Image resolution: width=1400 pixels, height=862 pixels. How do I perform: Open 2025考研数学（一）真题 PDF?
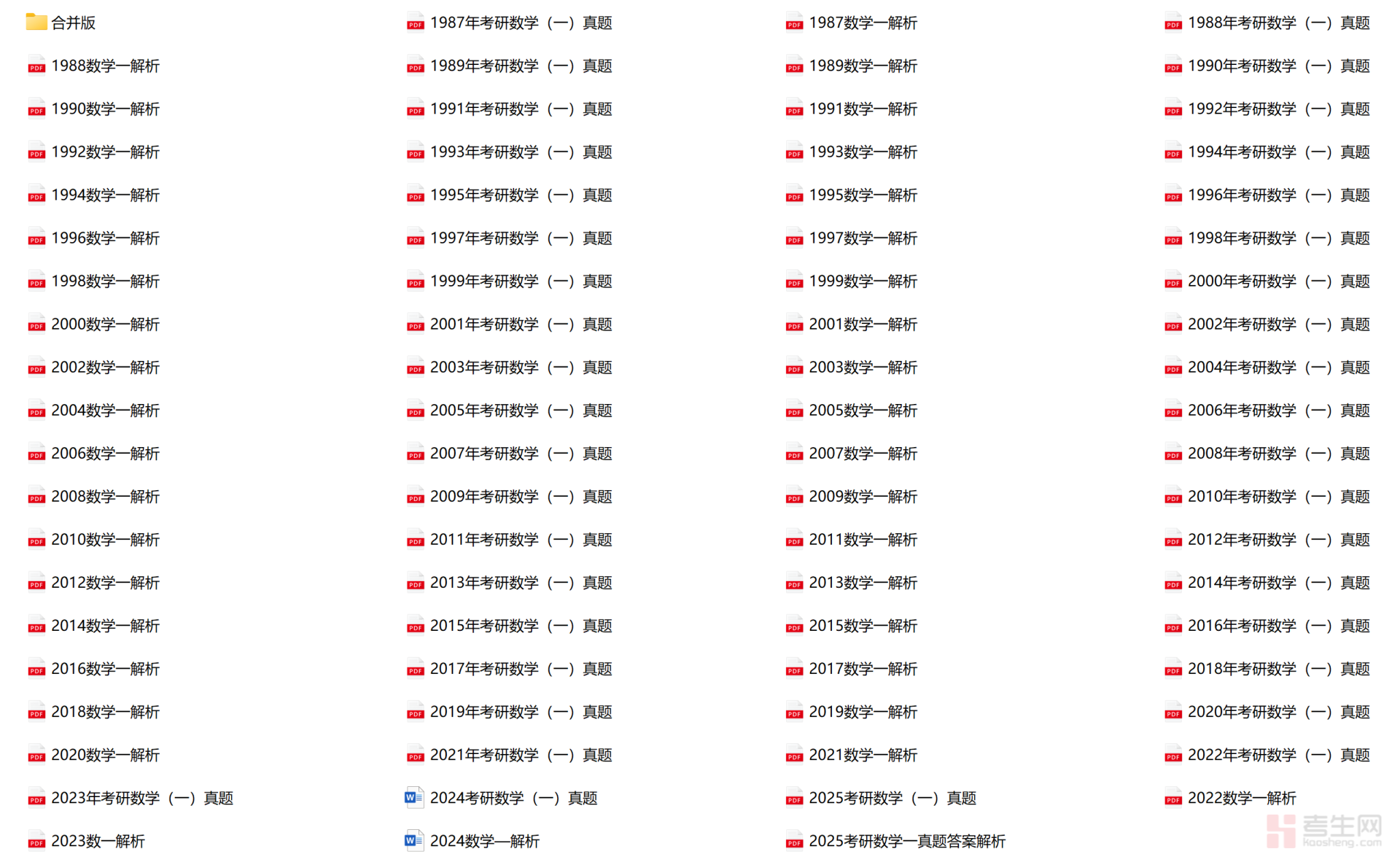point(891,797)
